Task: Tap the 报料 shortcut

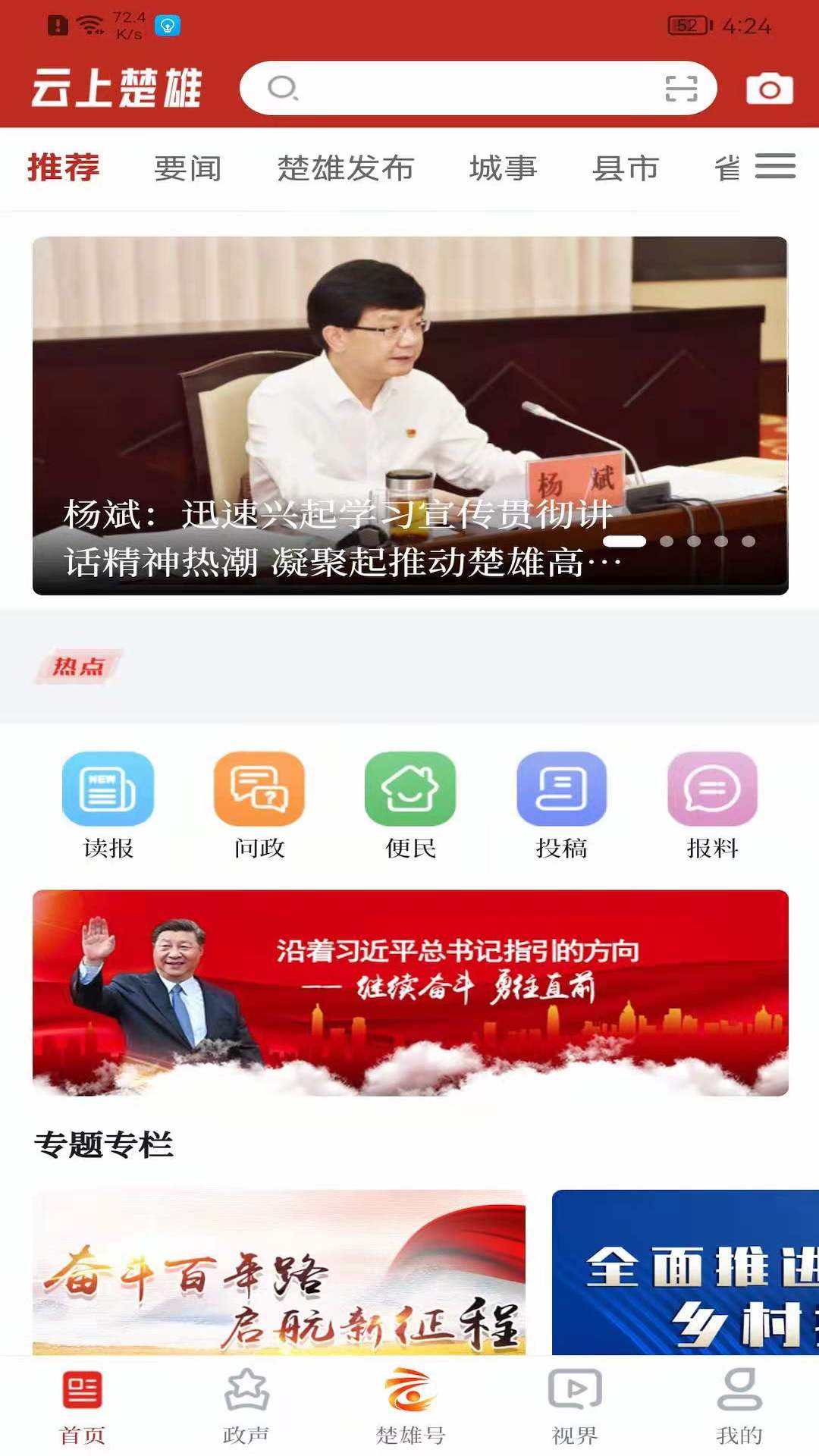Action: pyautogui.click(x=712, y=805)
